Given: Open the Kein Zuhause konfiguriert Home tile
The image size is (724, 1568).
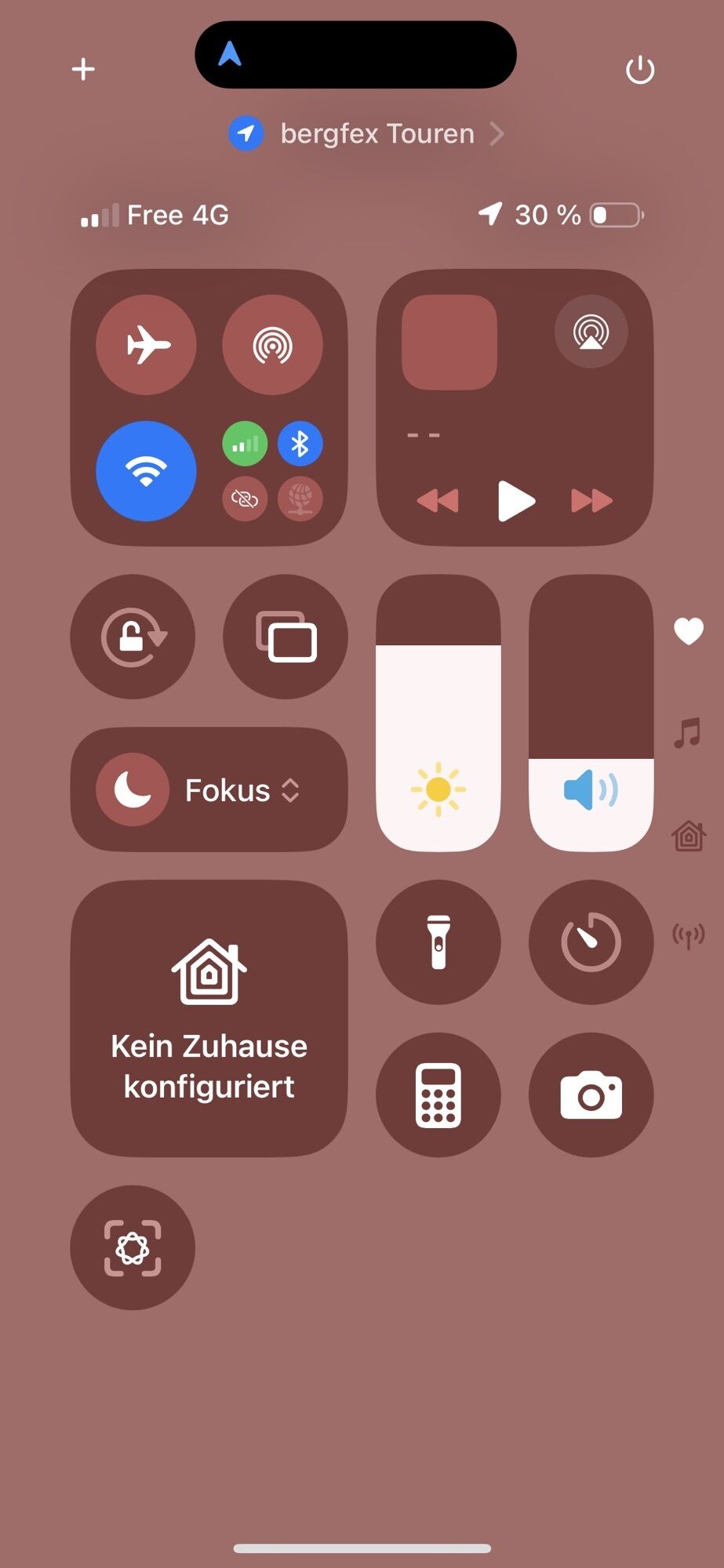Looking at the screenshot, I should (x=209, y=1018).
